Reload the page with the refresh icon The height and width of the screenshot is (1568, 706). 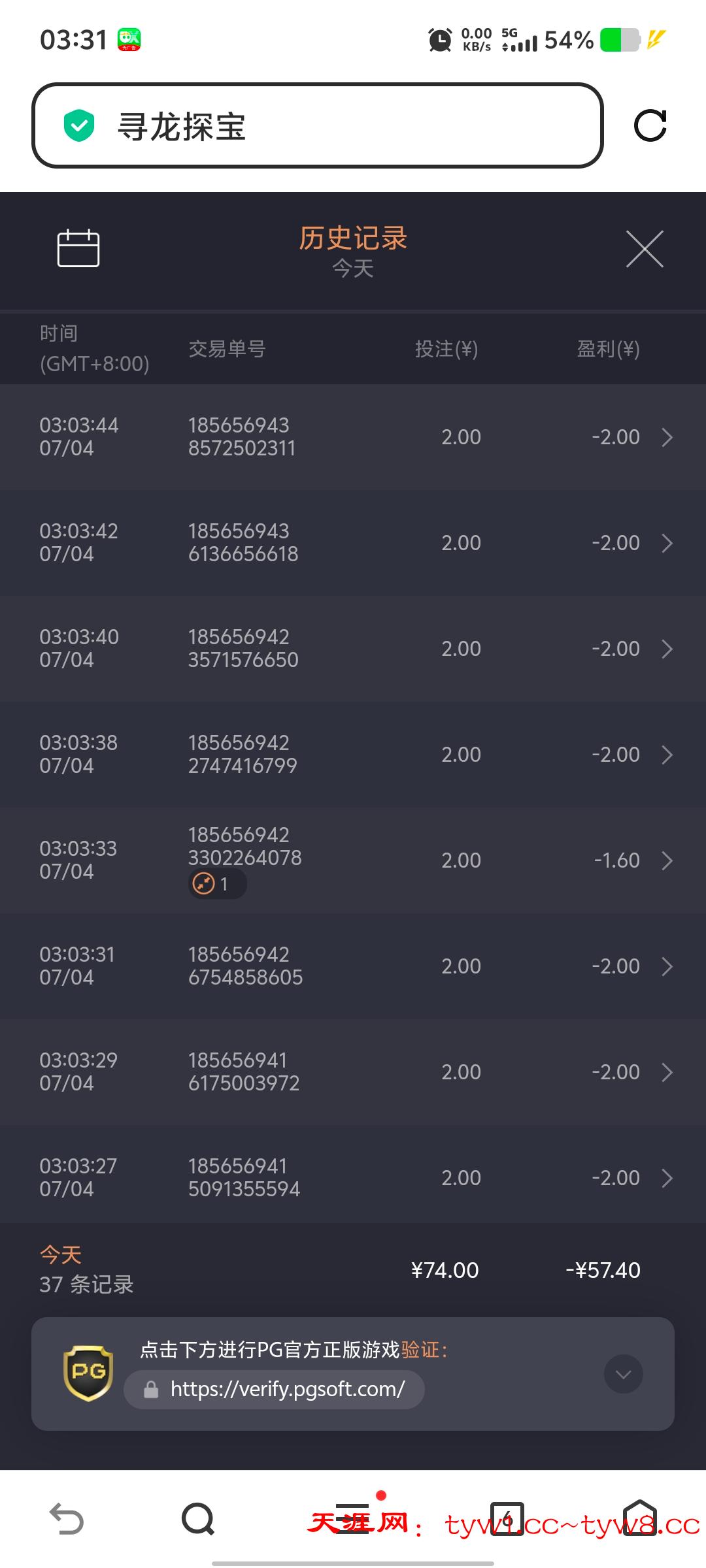[650, 125]
